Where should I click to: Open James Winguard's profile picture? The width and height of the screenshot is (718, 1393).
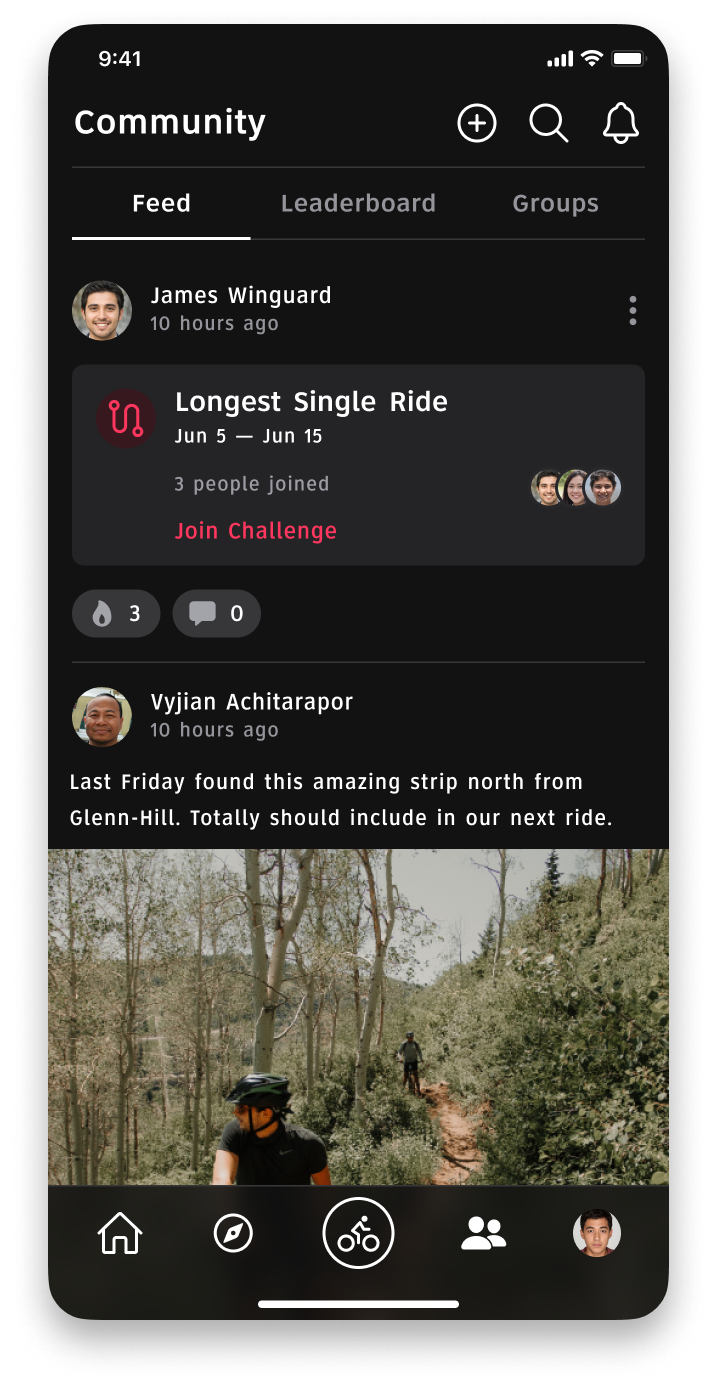click(x=102, y=311)
